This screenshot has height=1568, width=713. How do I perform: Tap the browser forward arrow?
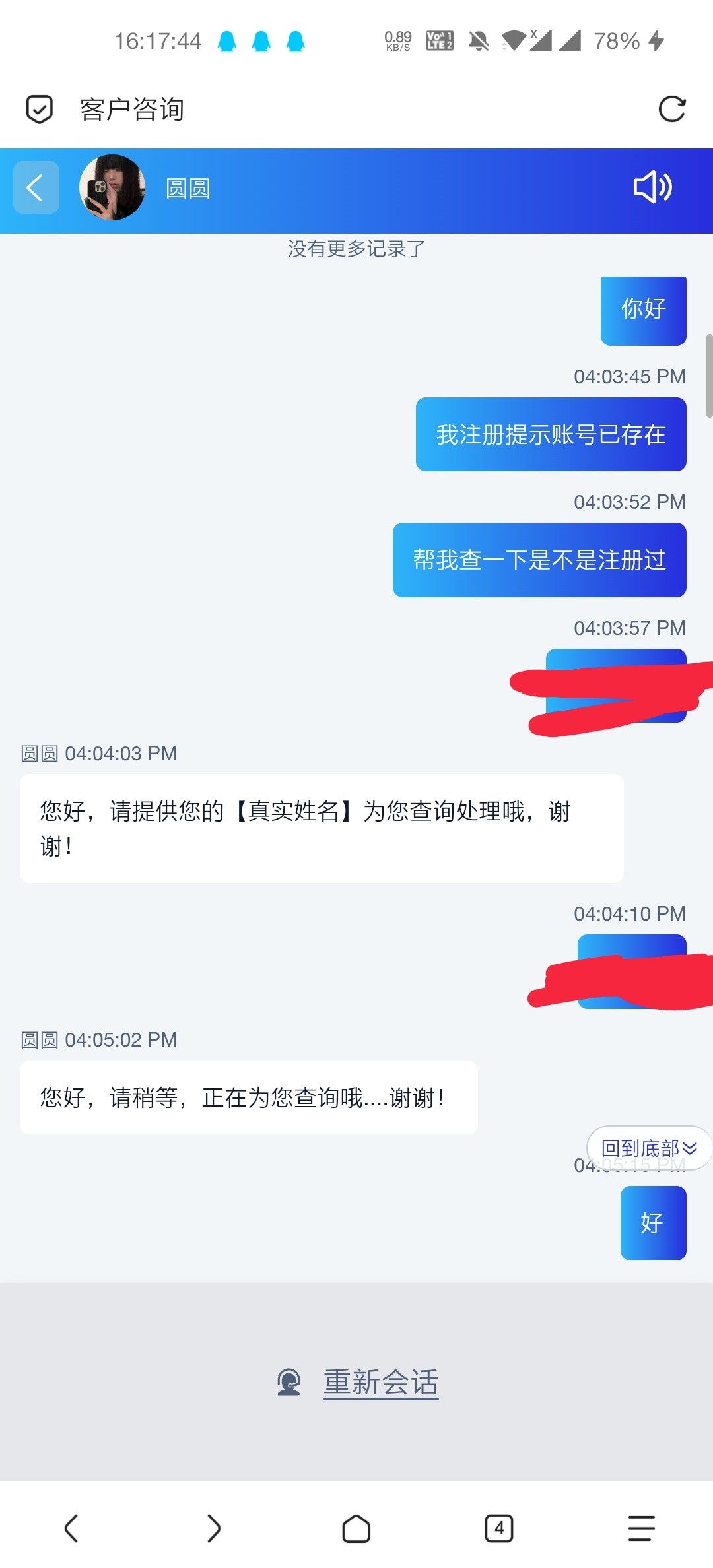[x=213, y=1528]
